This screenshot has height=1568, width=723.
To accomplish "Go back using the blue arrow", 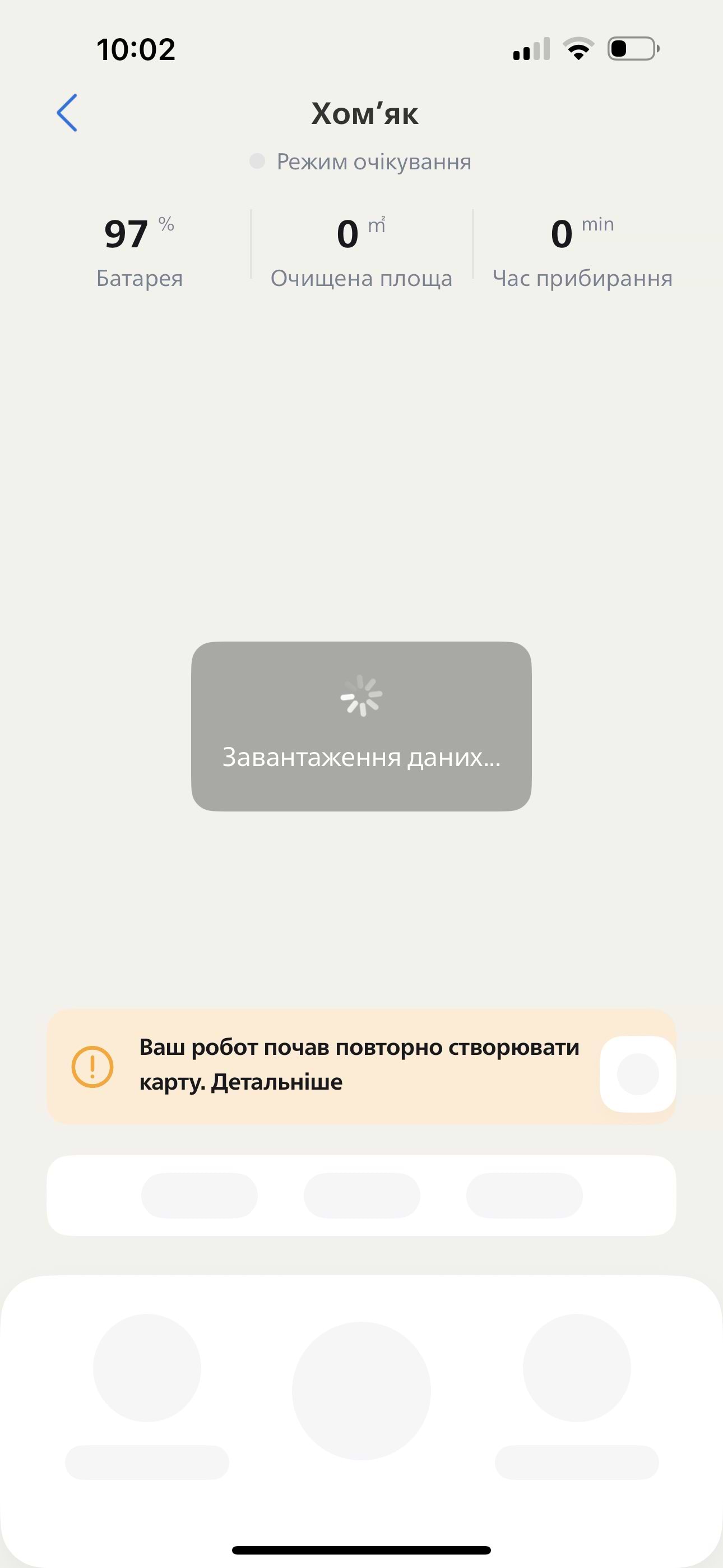I will [x=67, y=113].
